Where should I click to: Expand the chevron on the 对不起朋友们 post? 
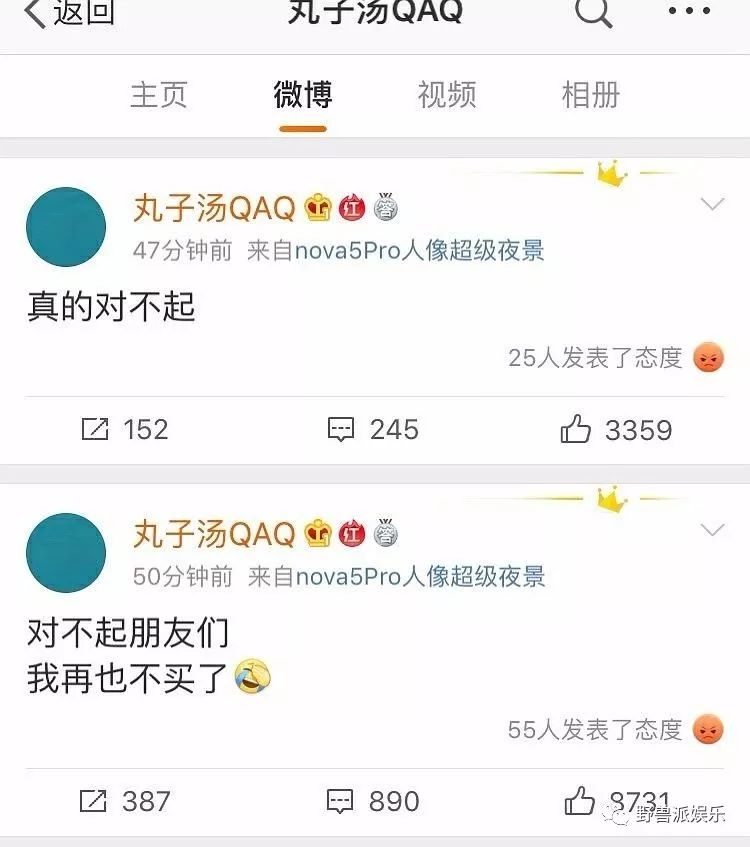coord(712,530)
